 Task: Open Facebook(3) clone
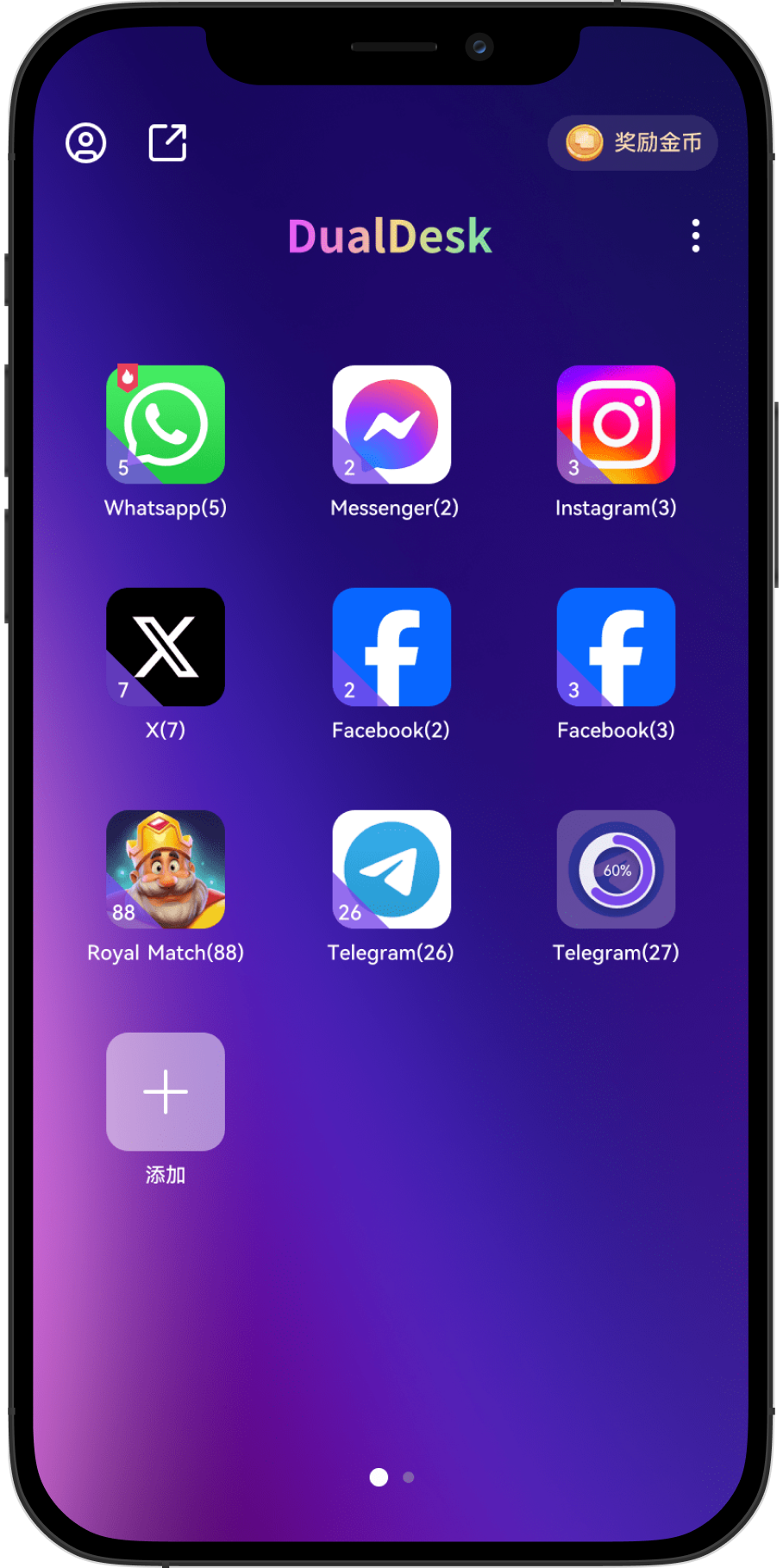(616, 647)
